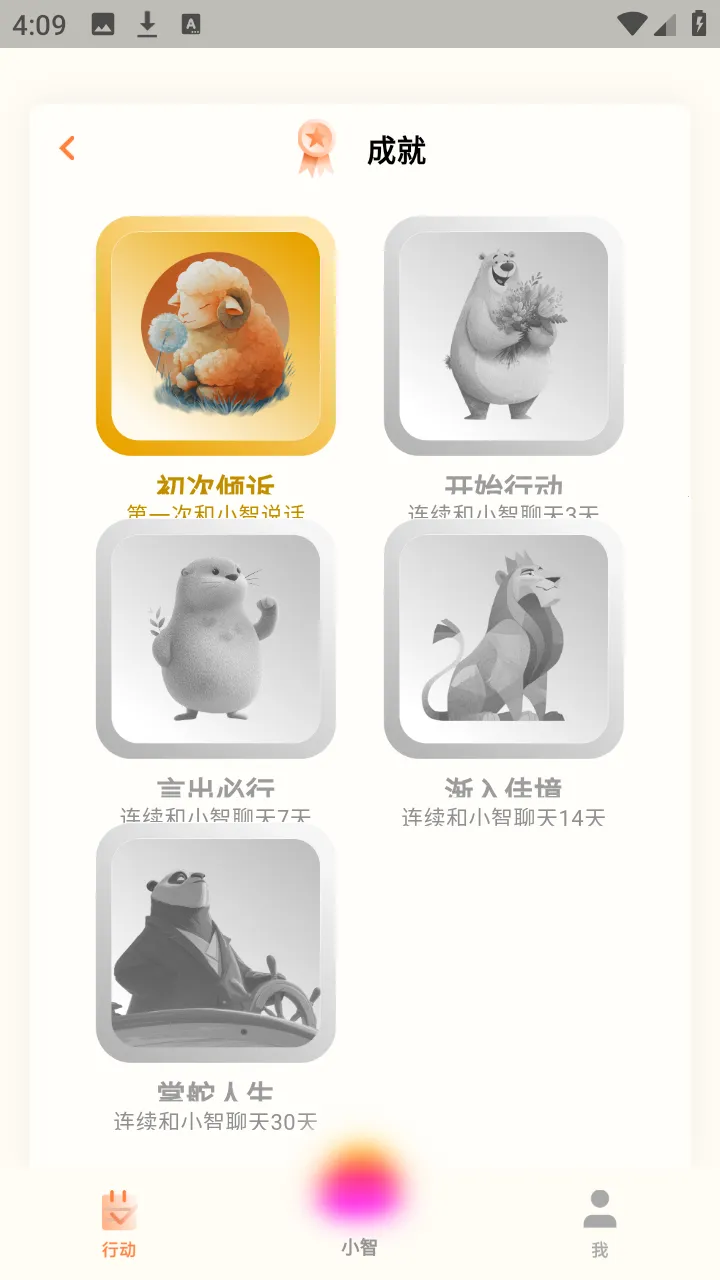Tap the back arrow to exit achievements
The height and width of the screenshot is (1280, 720).
point(66,147)
